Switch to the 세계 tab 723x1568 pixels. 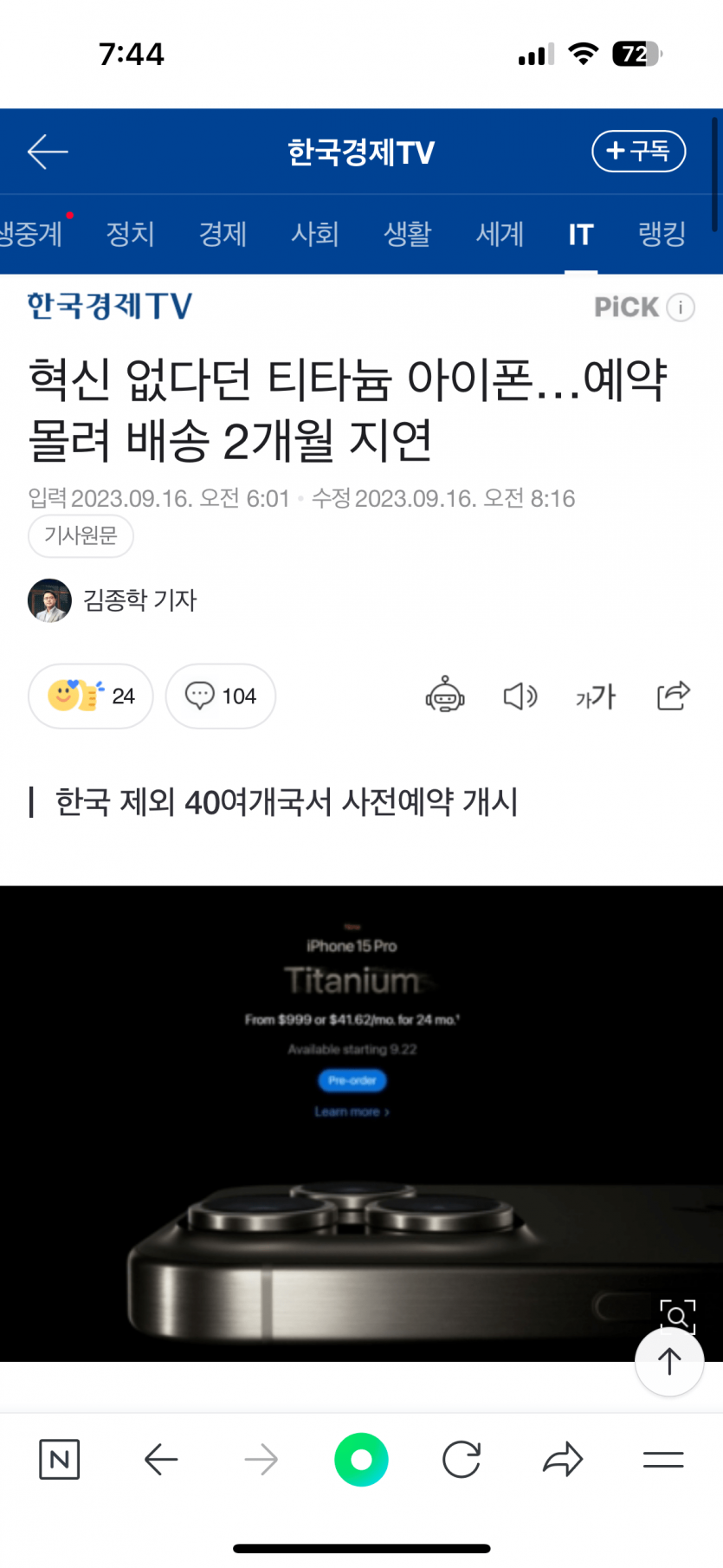pos(500,234)
